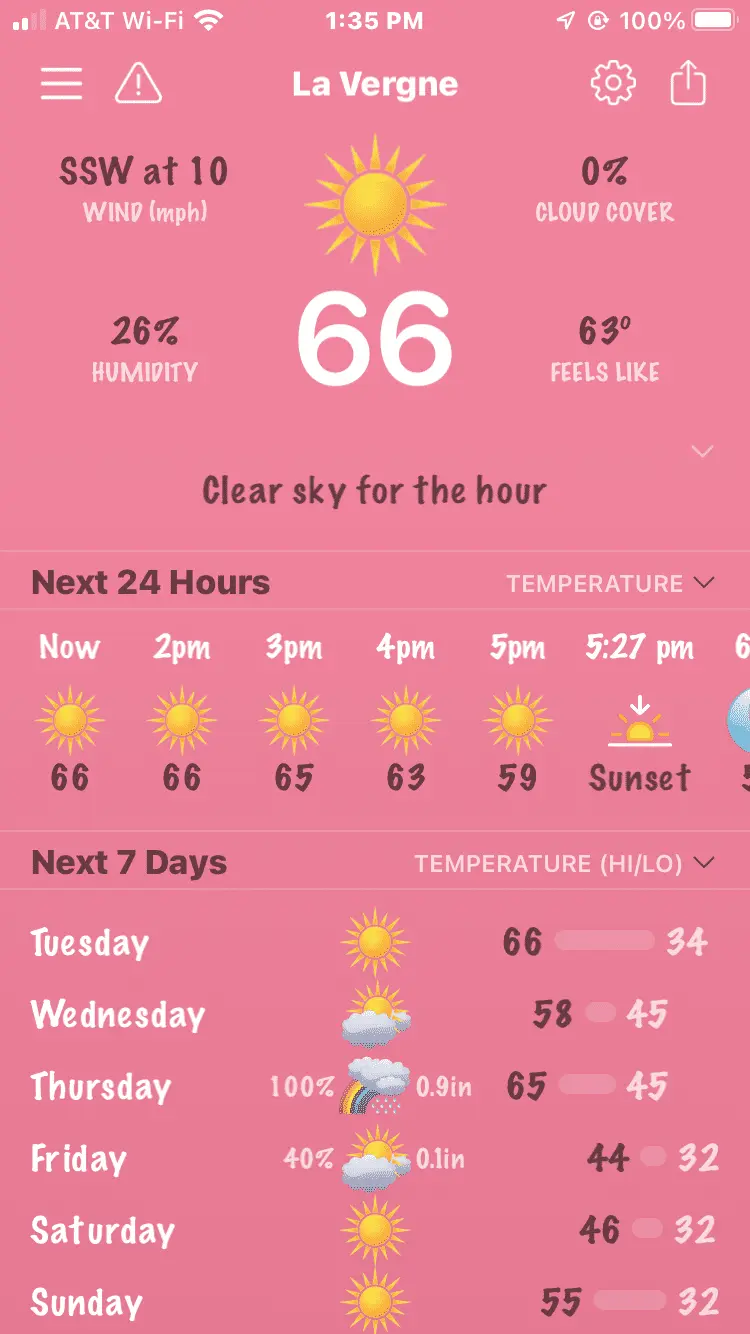The height and width of the screenshot is (1334, 750).
Task: View Thursday's forecast details
Action: pyautogui.click(x=374, y=1086)
